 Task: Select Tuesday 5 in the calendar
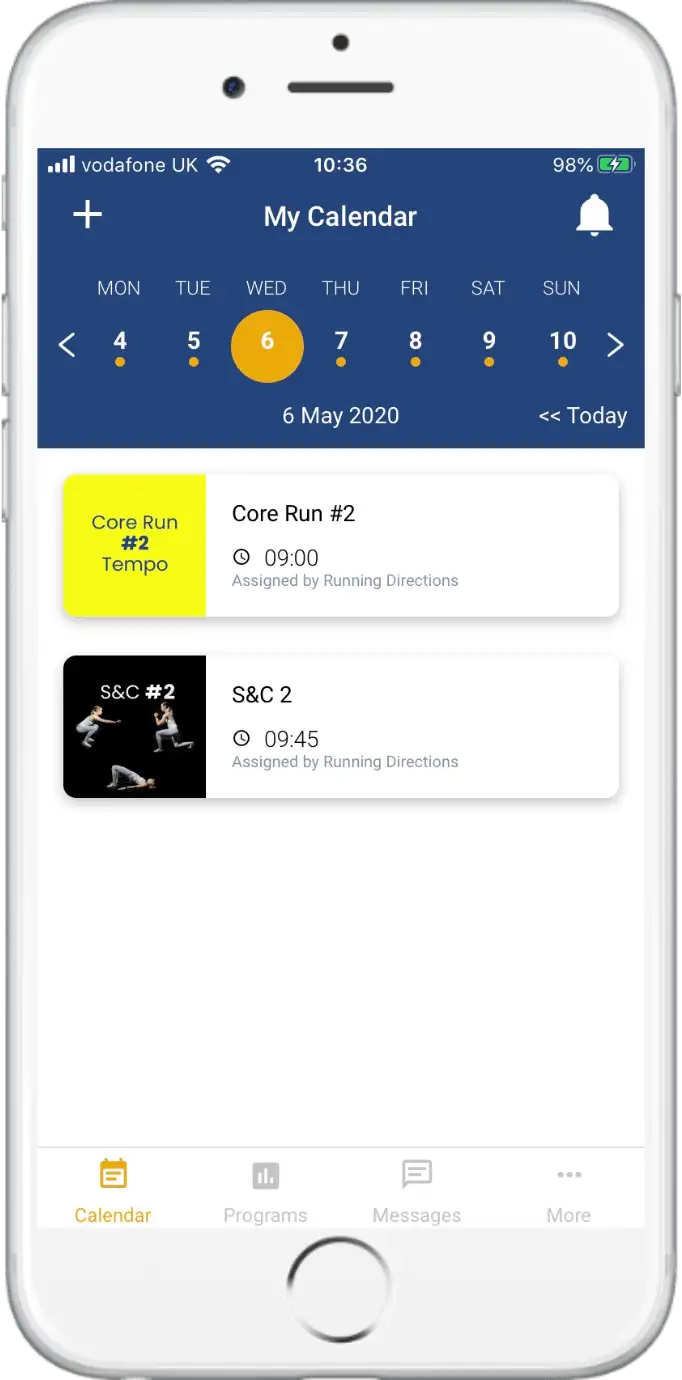pos(193,346)
